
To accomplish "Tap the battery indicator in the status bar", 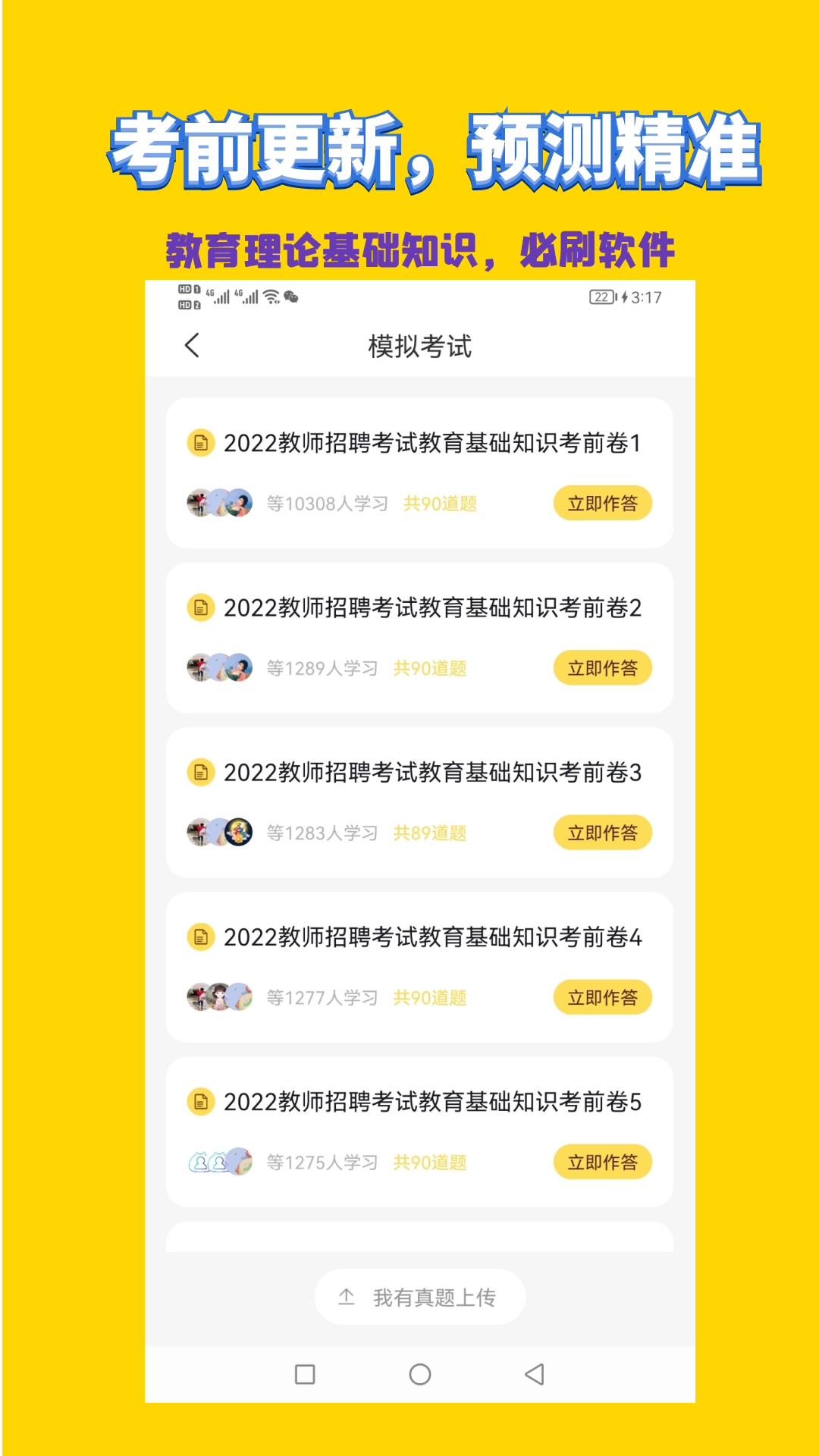I will pos(600,297).
